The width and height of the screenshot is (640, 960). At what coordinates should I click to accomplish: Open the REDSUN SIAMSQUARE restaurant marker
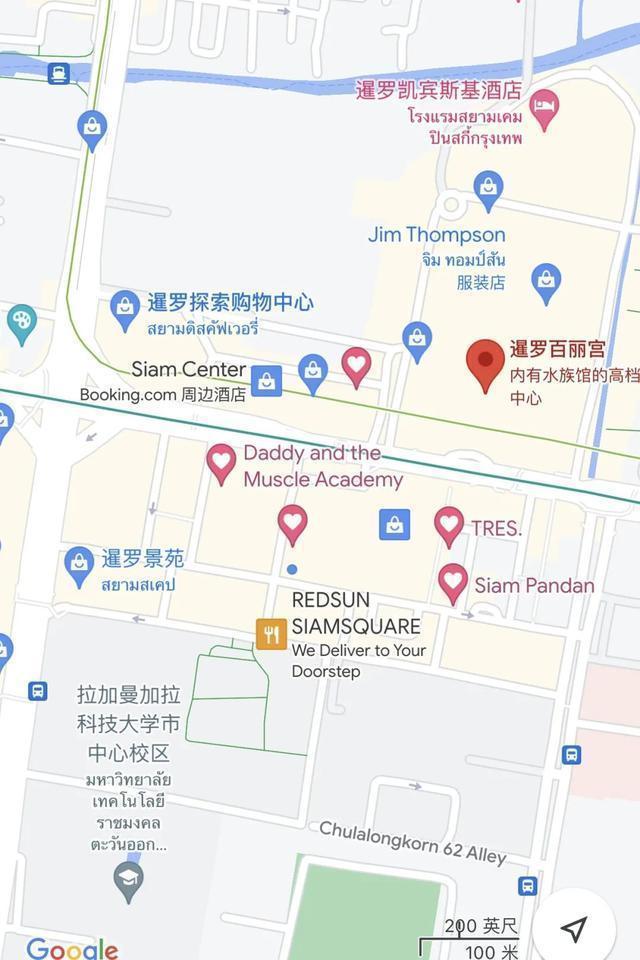(x=271, y=634)
